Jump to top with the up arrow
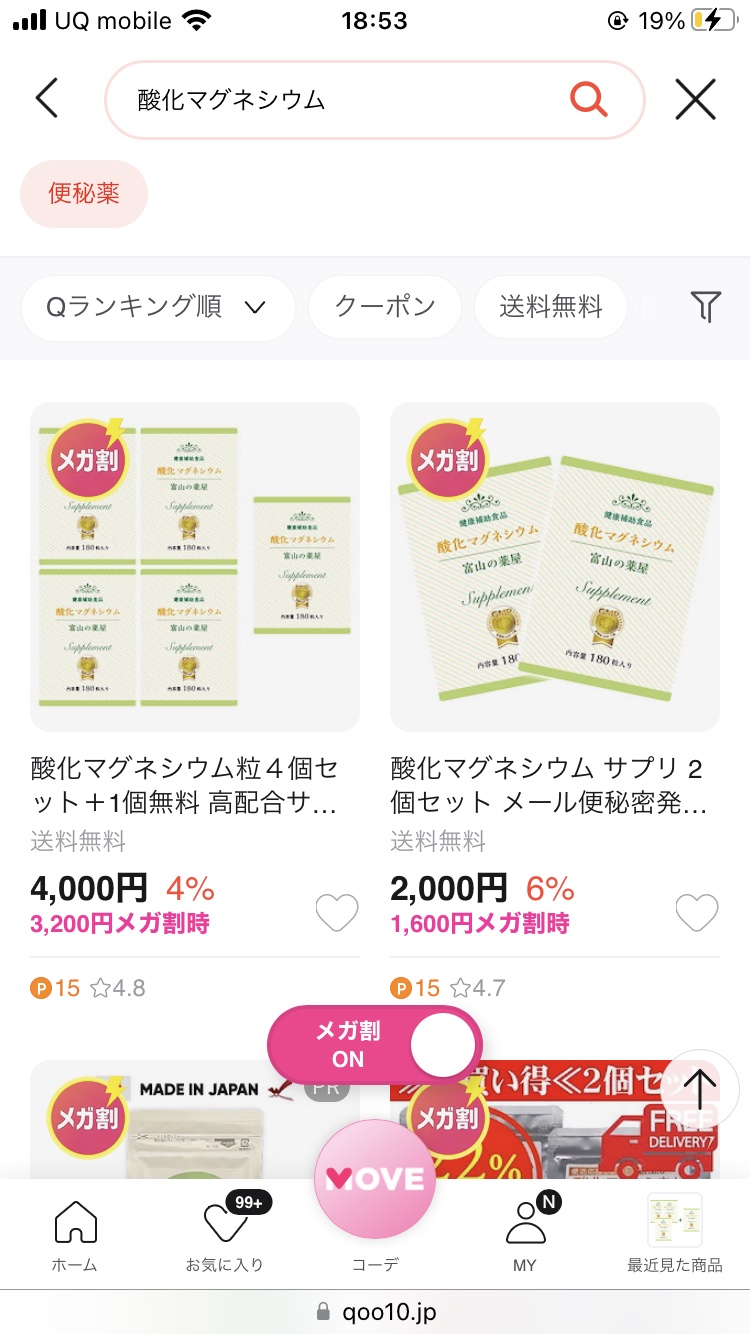 coord(702,1089)
